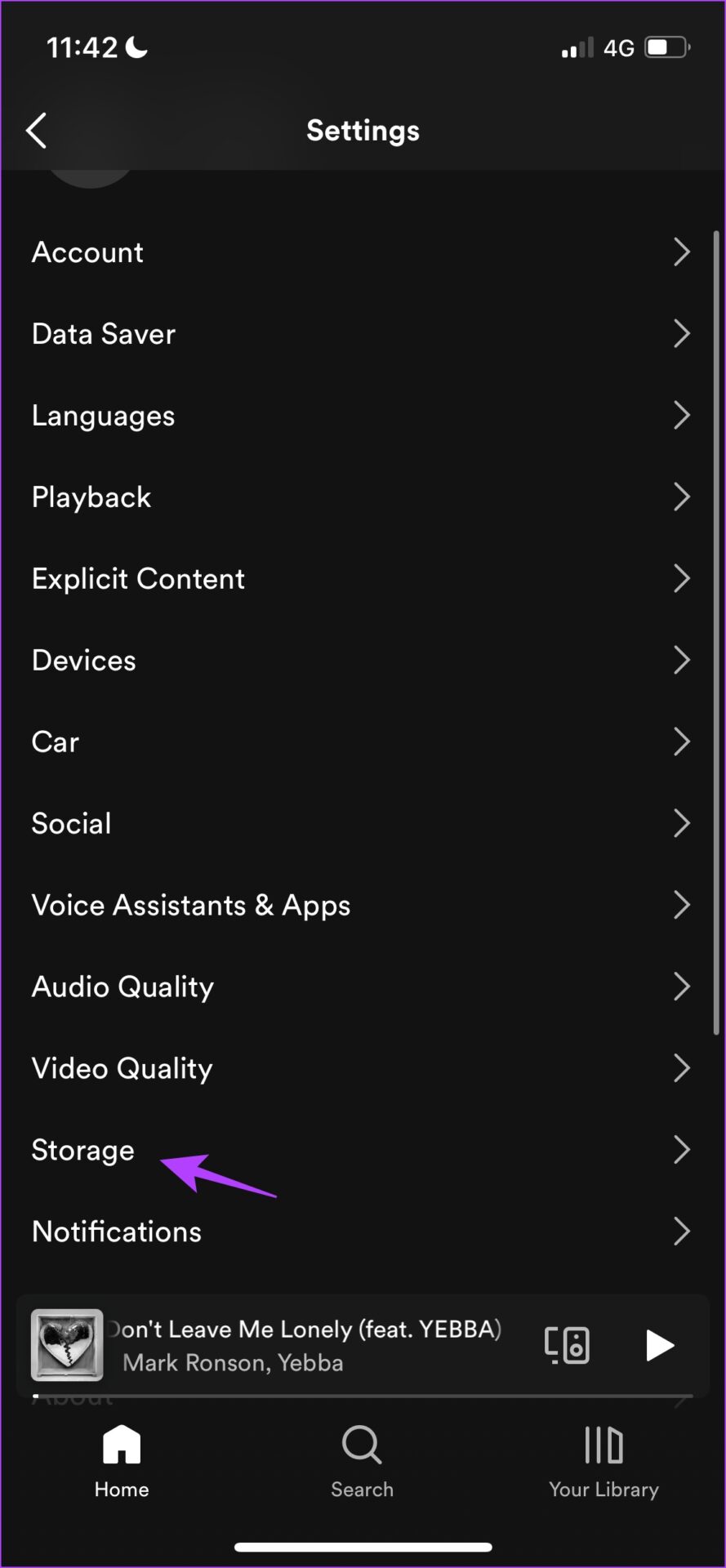726x1568 pixels.
Task: Open Video Quality settings
Action: click(x=363, y=1069)
